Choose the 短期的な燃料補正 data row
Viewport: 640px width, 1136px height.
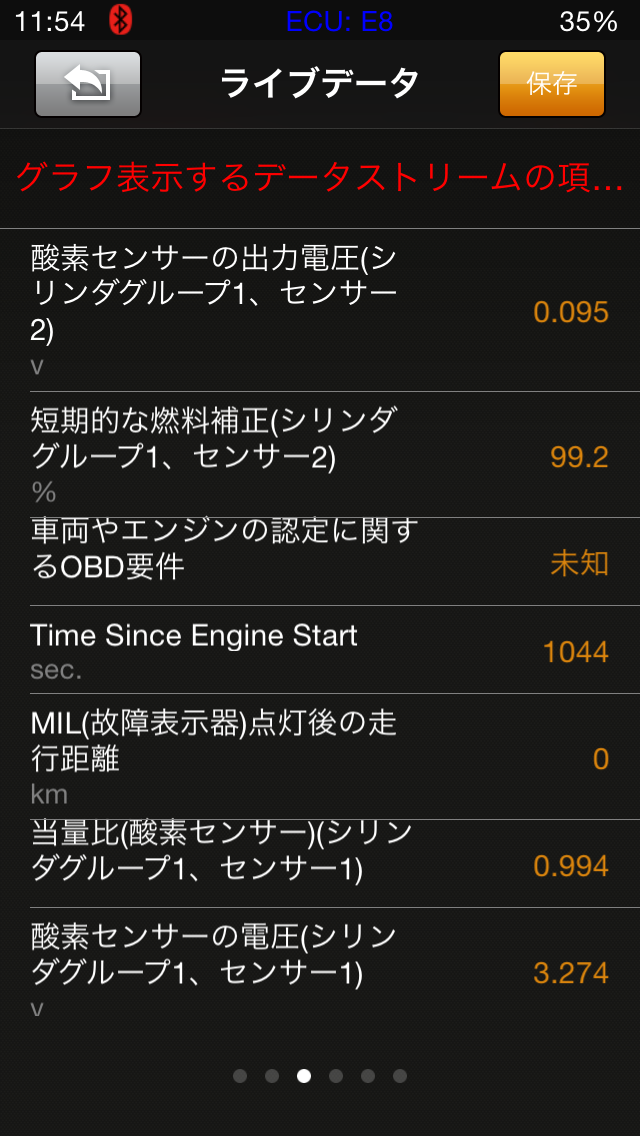[320, 456]
